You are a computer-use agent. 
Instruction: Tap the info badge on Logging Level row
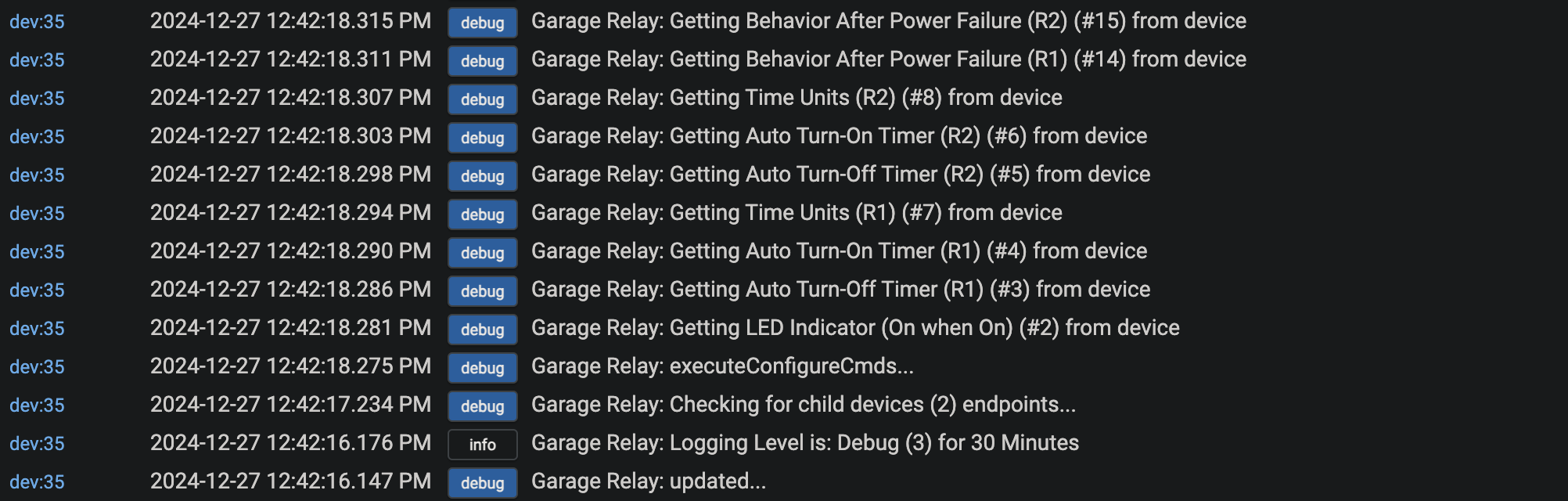(482, 445)
